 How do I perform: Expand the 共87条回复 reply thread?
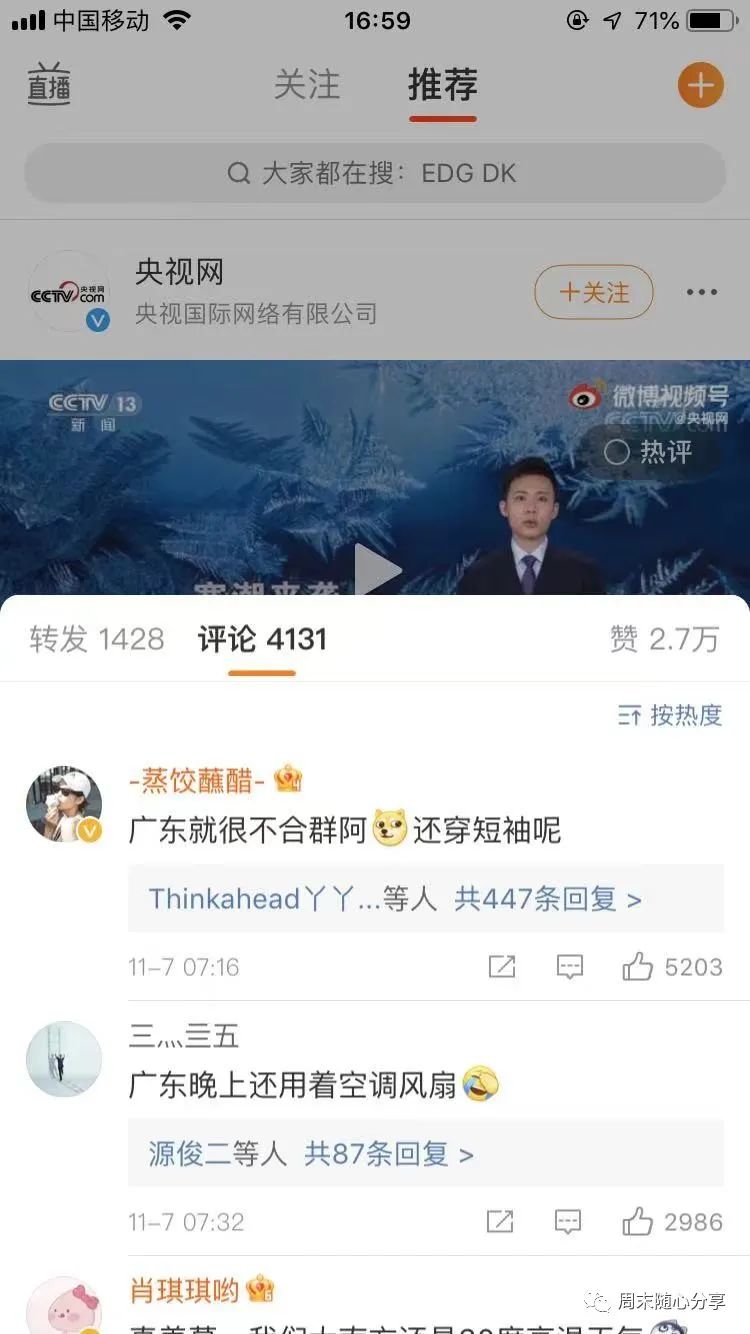click(388, 1154)
